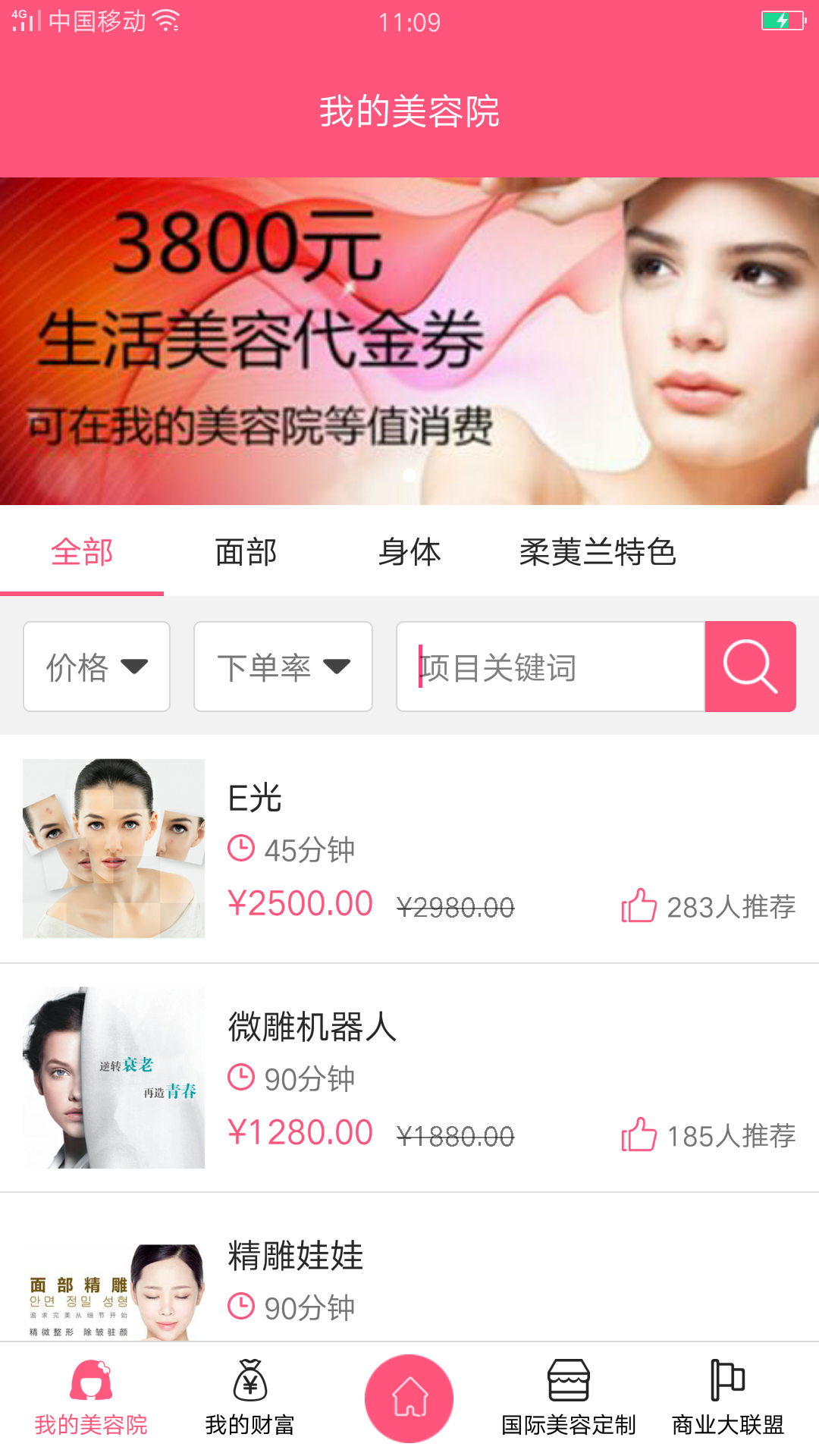Viewport: 819px width, 1456px height.
Task: Switch to 商业大联盟 in the bottom bar
Action: pyautogui.click(x=727, y=1398)
